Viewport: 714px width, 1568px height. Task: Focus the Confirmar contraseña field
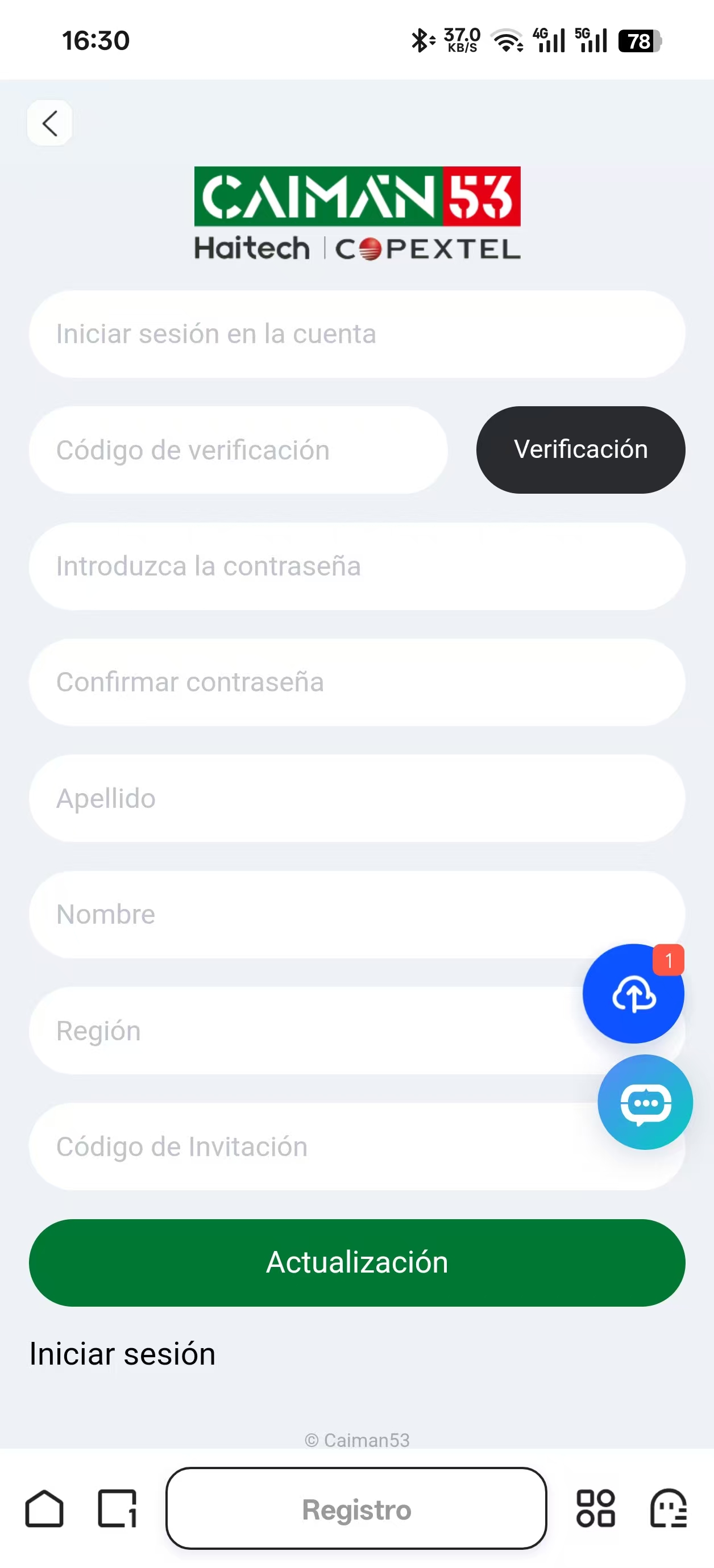click(x=356, y=682)
